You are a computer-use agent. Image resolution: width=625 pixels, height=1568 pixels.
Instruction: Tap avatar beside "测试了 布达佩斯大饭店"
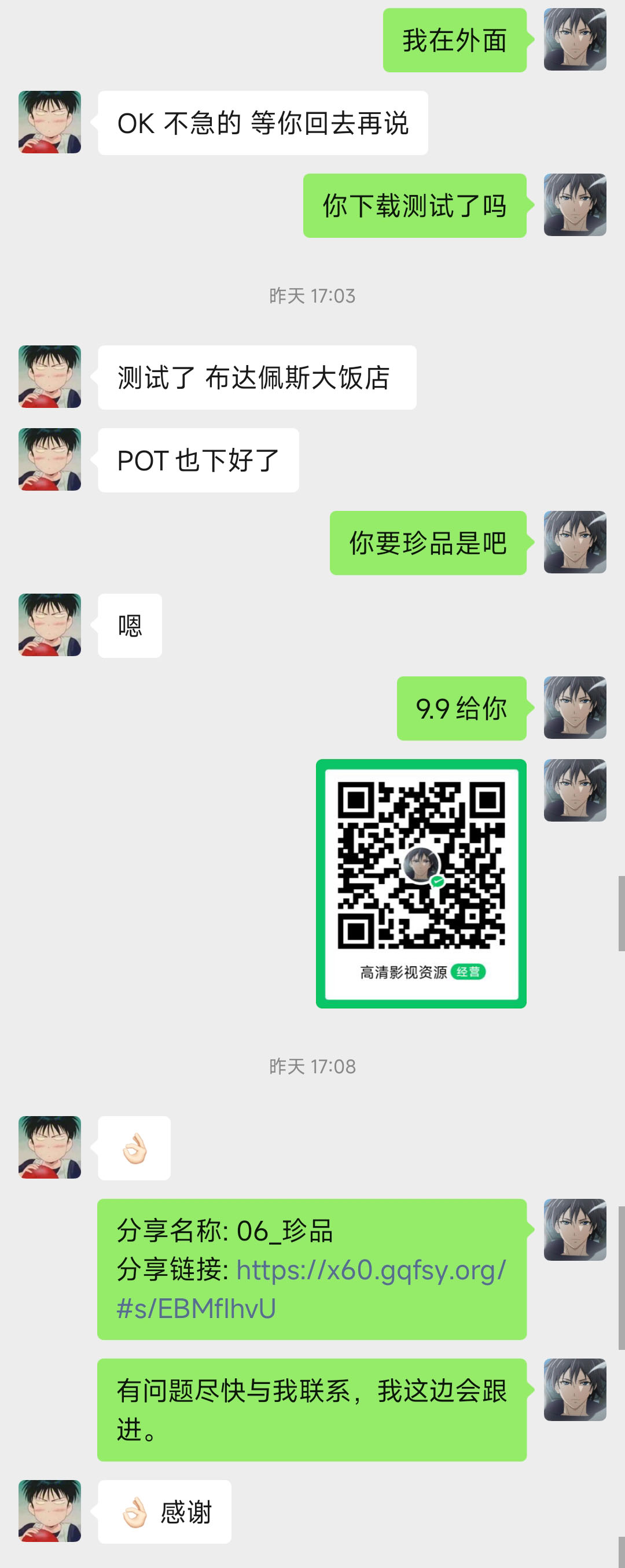pyautogui.click(x=49, y=376)
